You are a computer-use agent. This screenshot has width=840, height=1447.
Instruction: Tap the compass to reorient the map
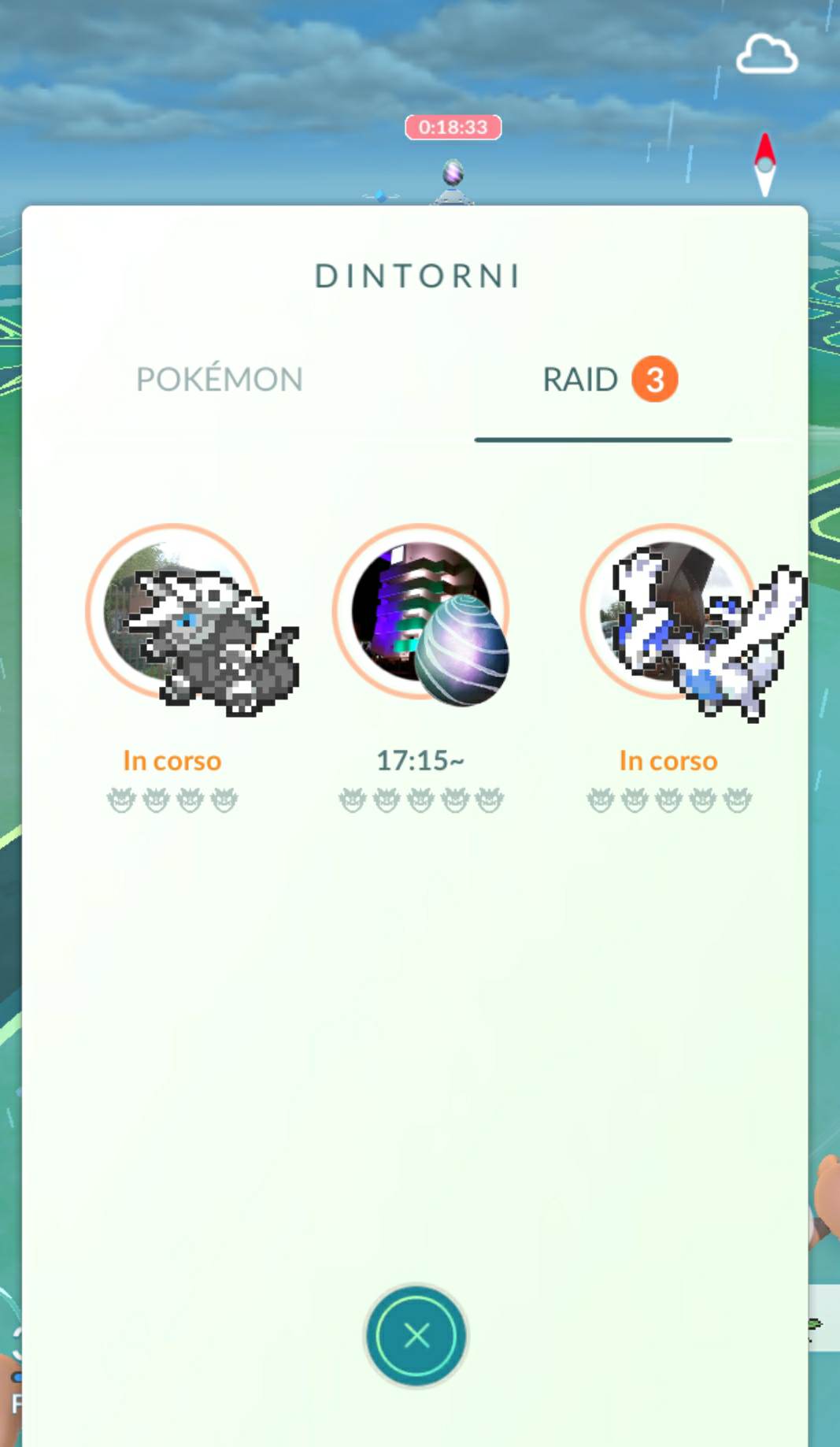click(x=764, y=165)
